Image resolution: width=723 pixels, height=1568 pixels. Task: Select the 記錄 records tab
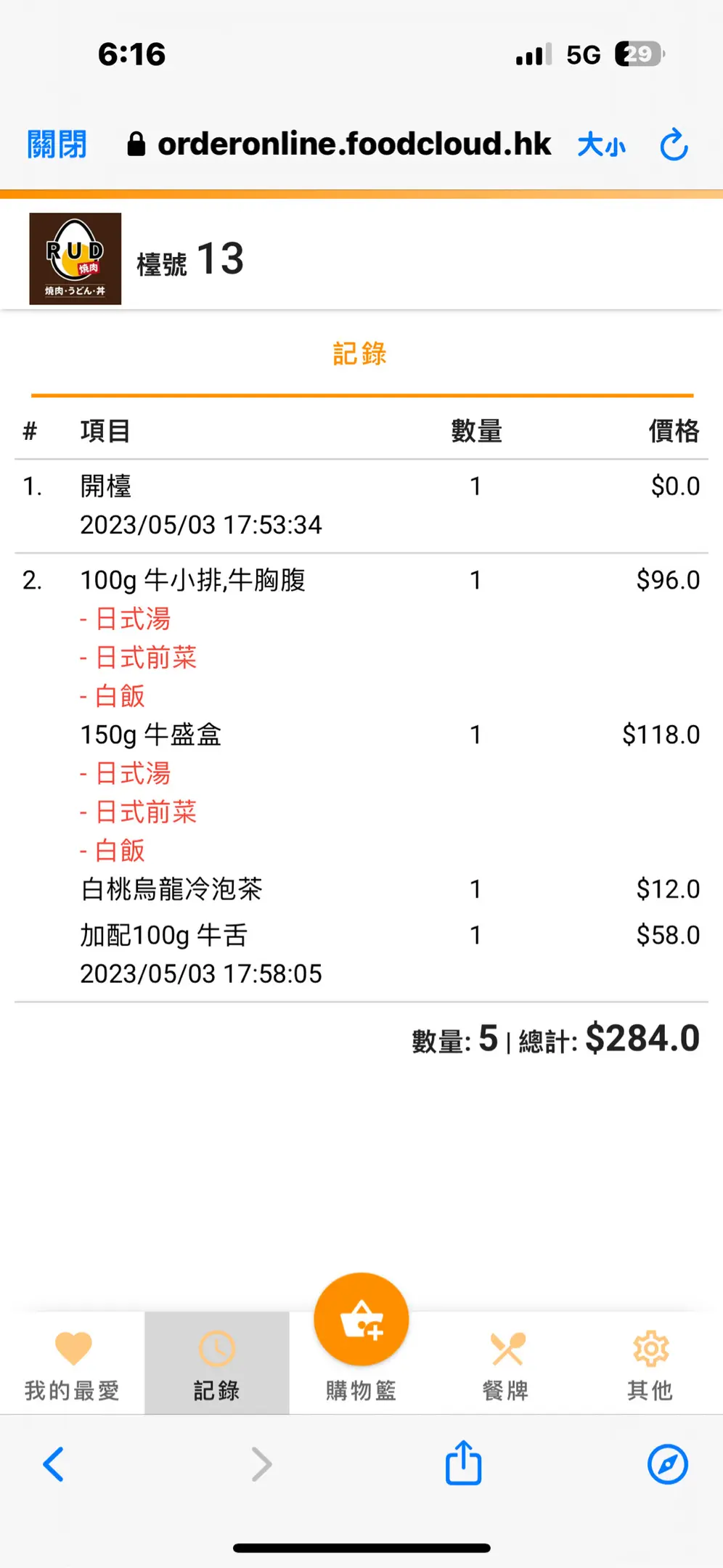pyautogui.click(x=216, y=1364)
